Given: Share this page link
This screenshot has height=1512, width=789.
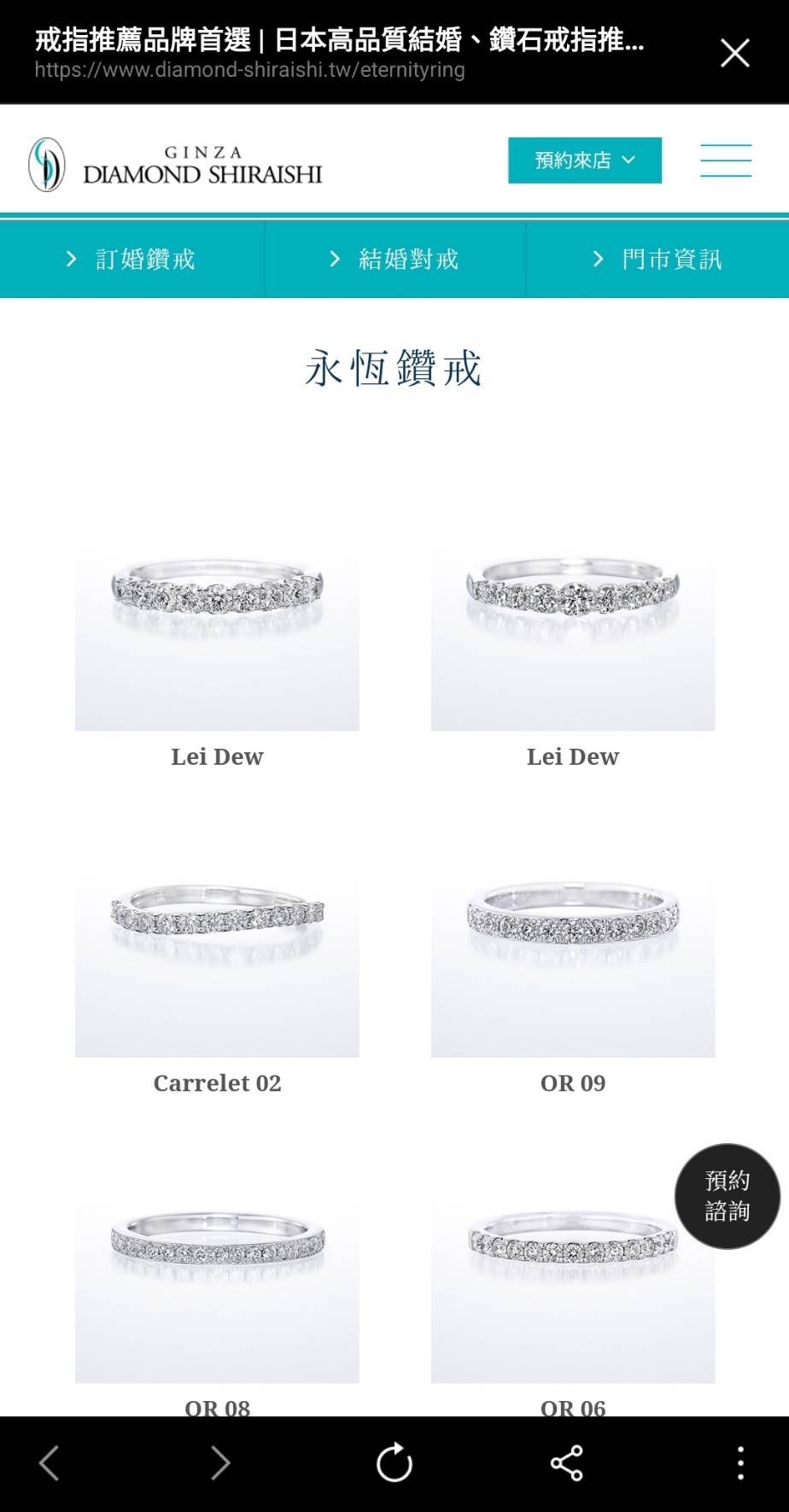Looking at the screenshot, I should coord(567,1462).
